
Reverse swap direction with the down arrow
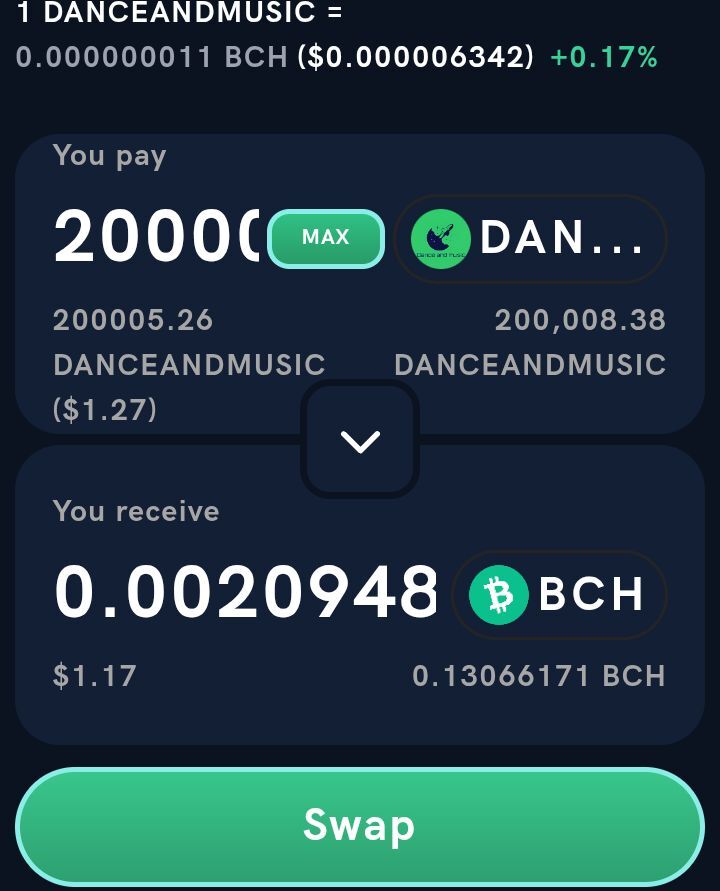click(360, 440)
